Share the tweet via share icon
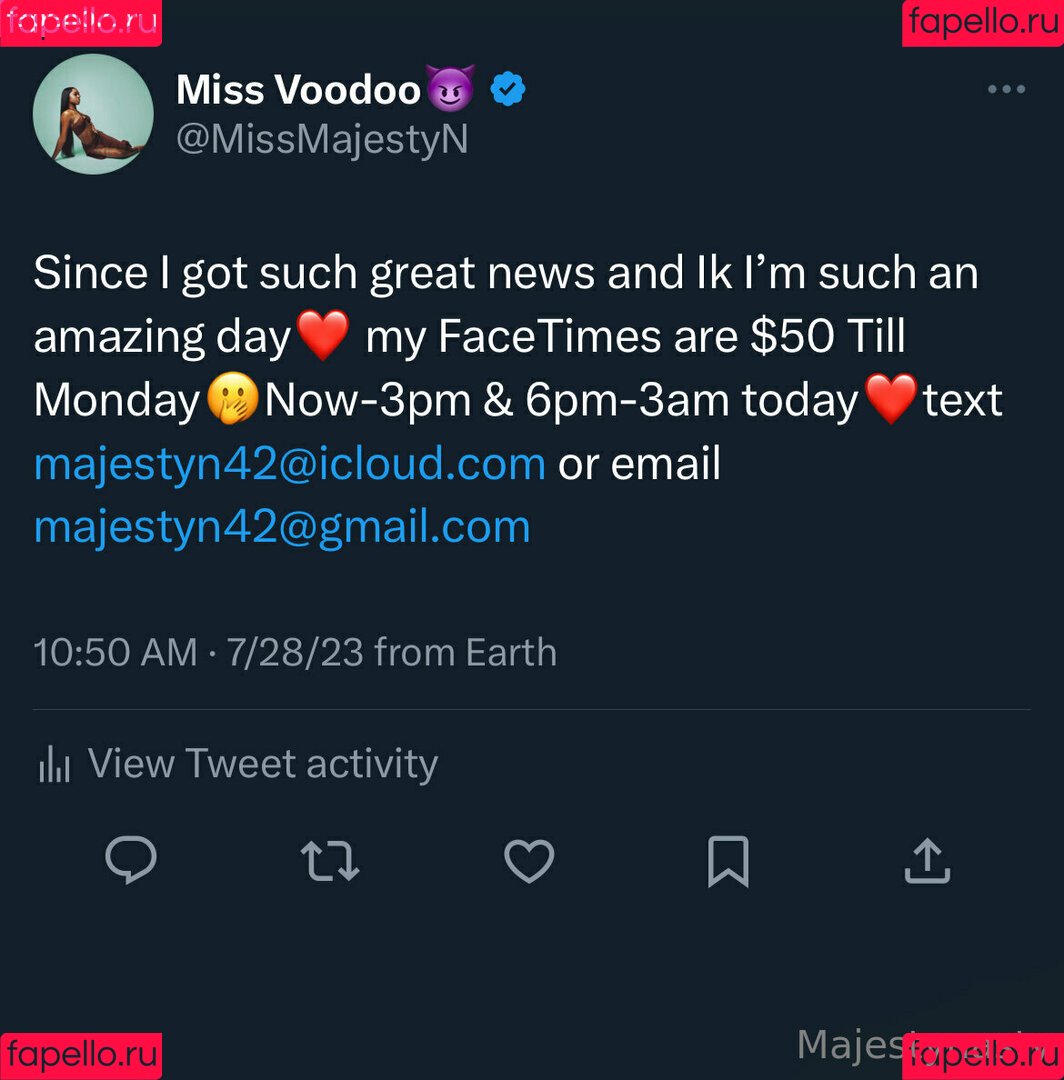This screenshot has height=1080, width=1064. pos(926,861)
